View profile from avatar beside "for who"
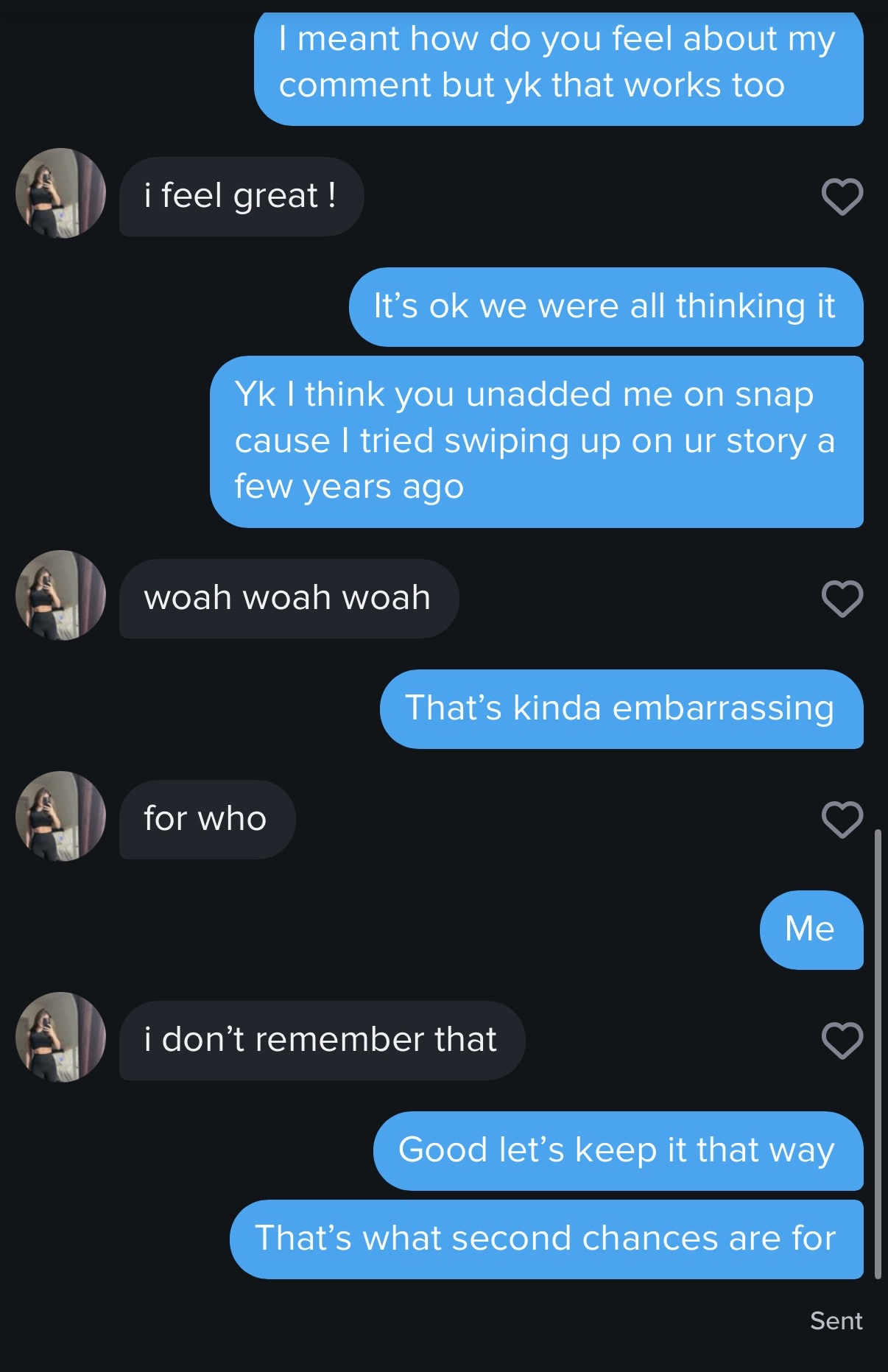 tap(60, 816)
